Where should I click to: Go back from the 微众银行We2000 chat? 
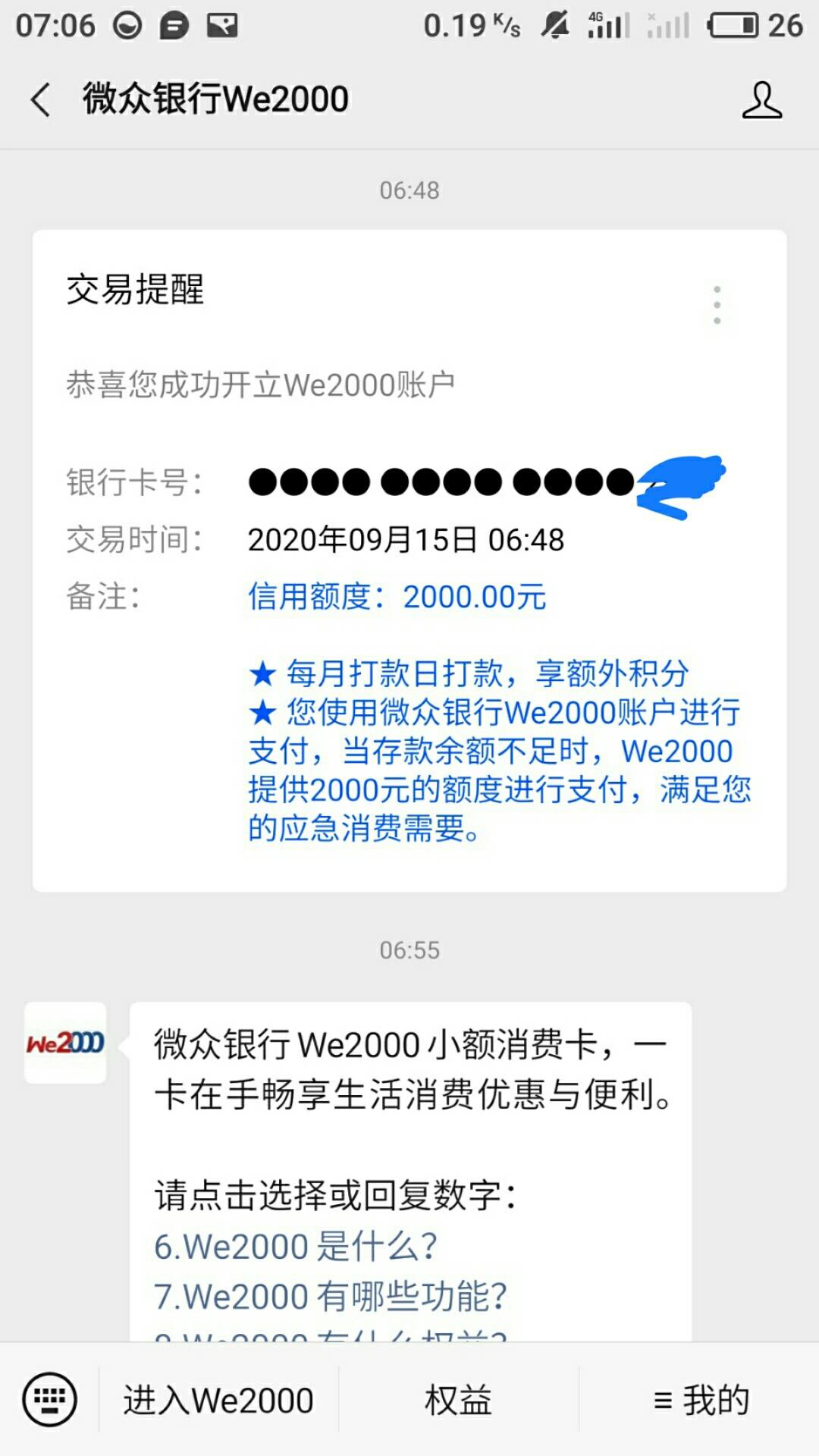pos(41,100)
